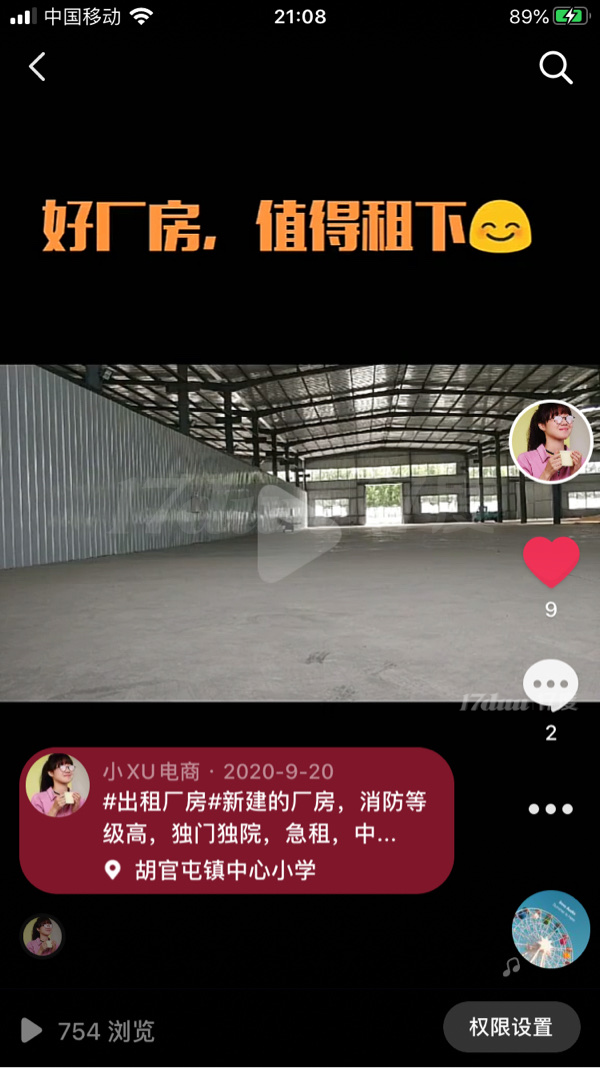
Task: Tap the 权限设置 button
Action: tap(511, 1027)
